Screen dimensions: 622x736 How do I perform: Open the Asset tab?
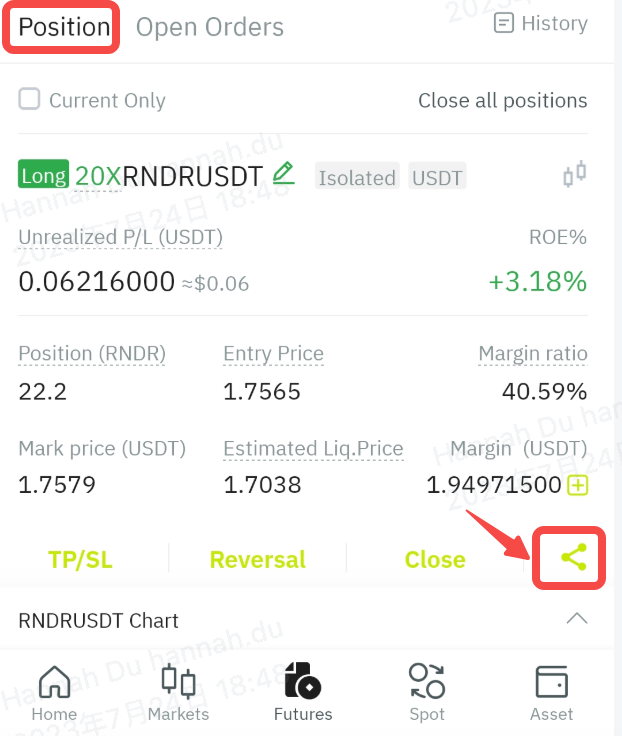pos(552,692)
